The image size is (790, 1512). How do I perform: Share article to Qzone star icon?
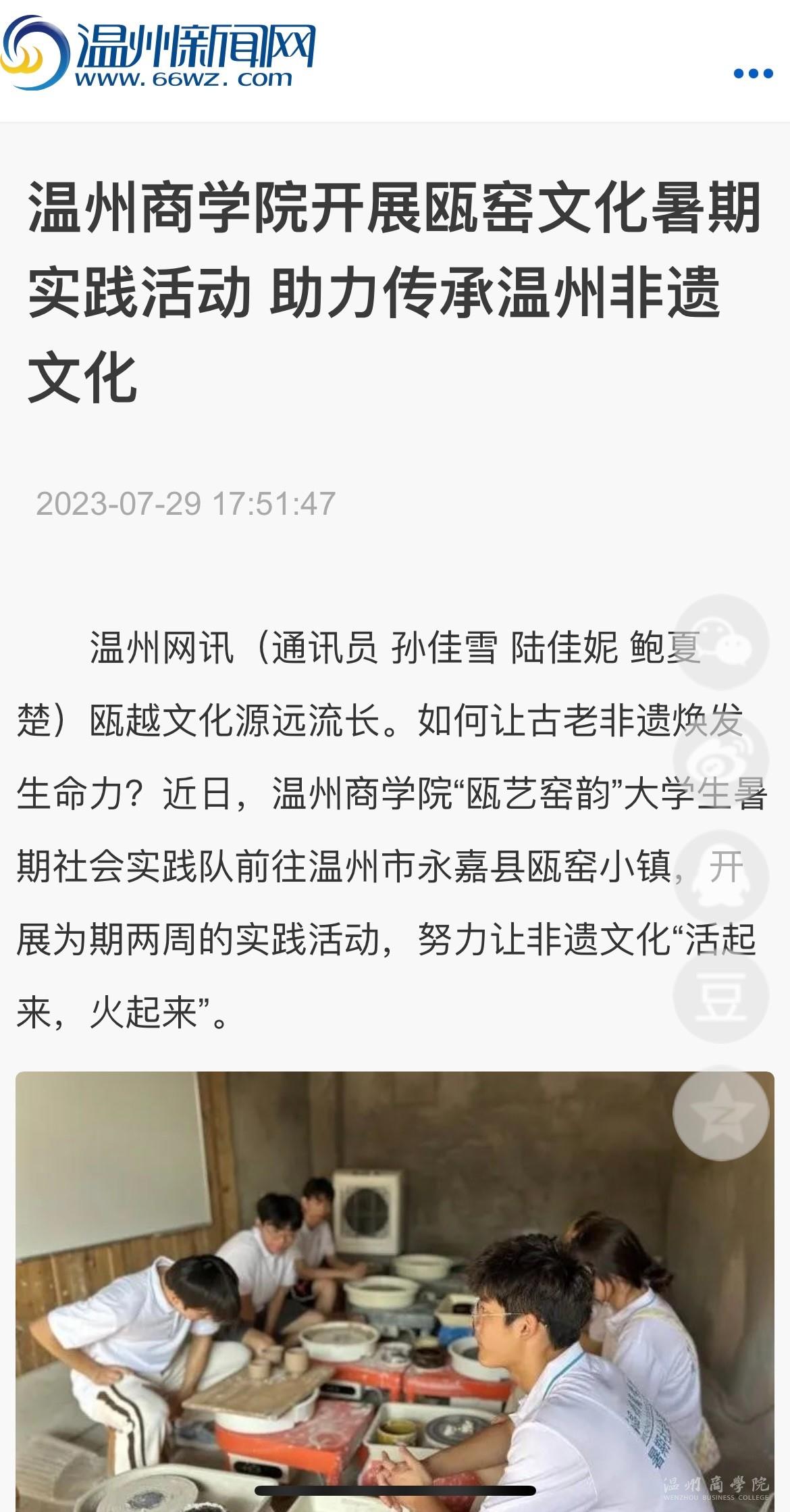coord(721,1113)
